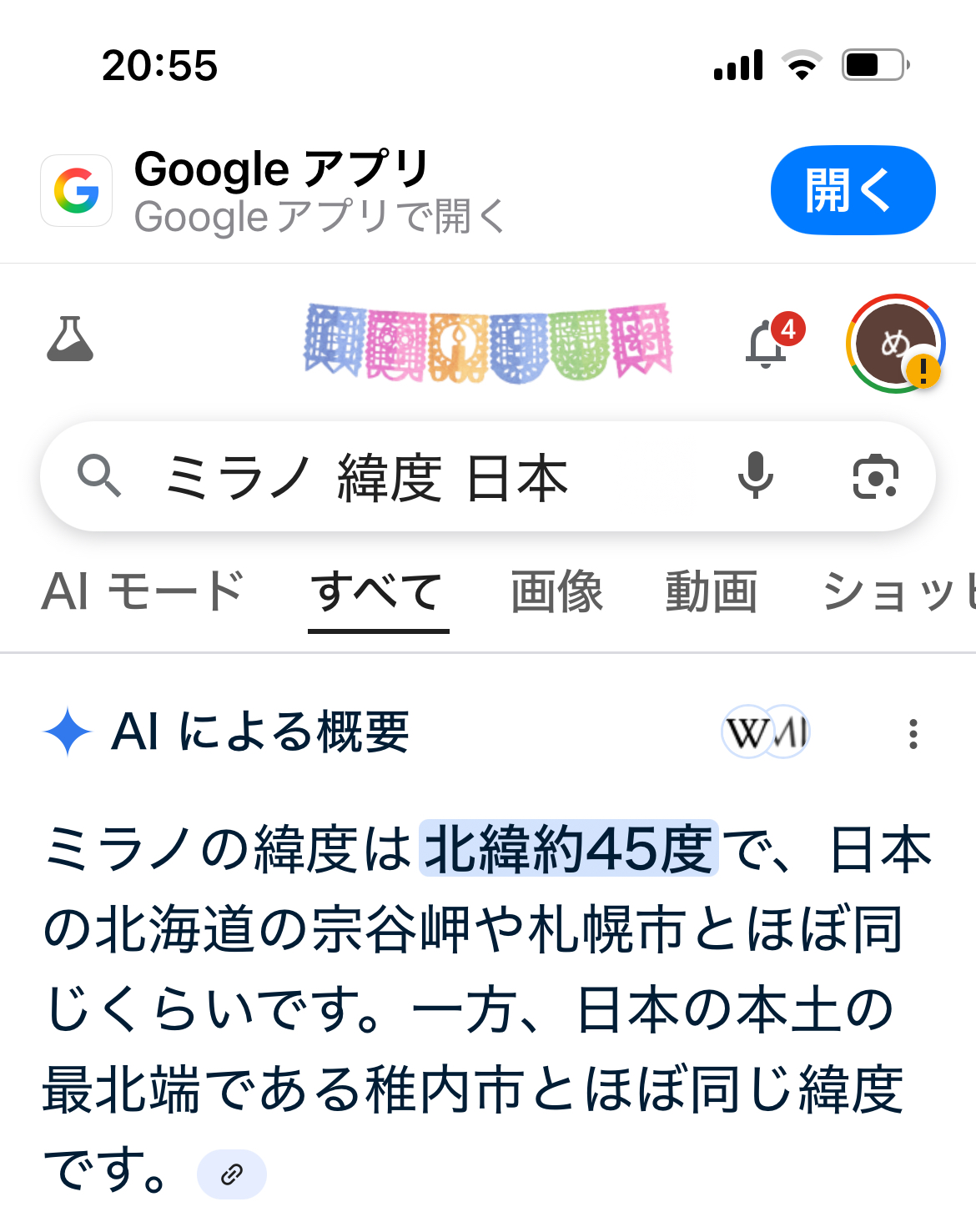
Task: Open the account profile avatar
Action: [x=895, y=344]
